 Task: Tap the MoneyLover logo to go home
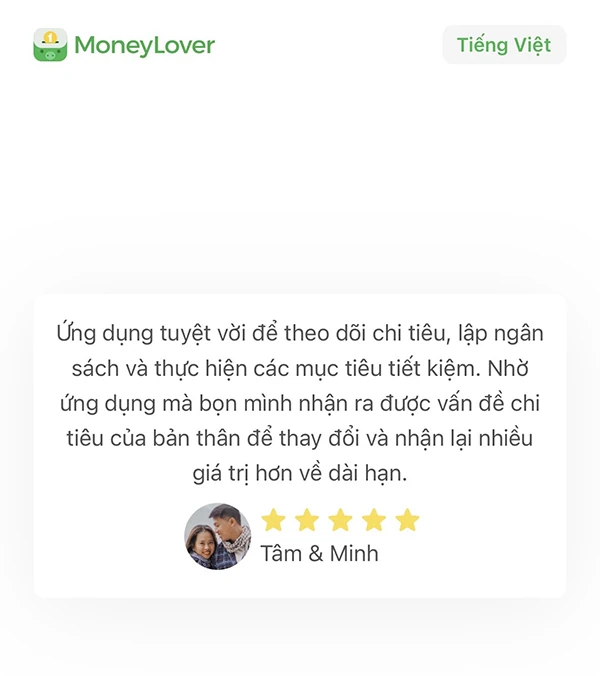[124, 45]
